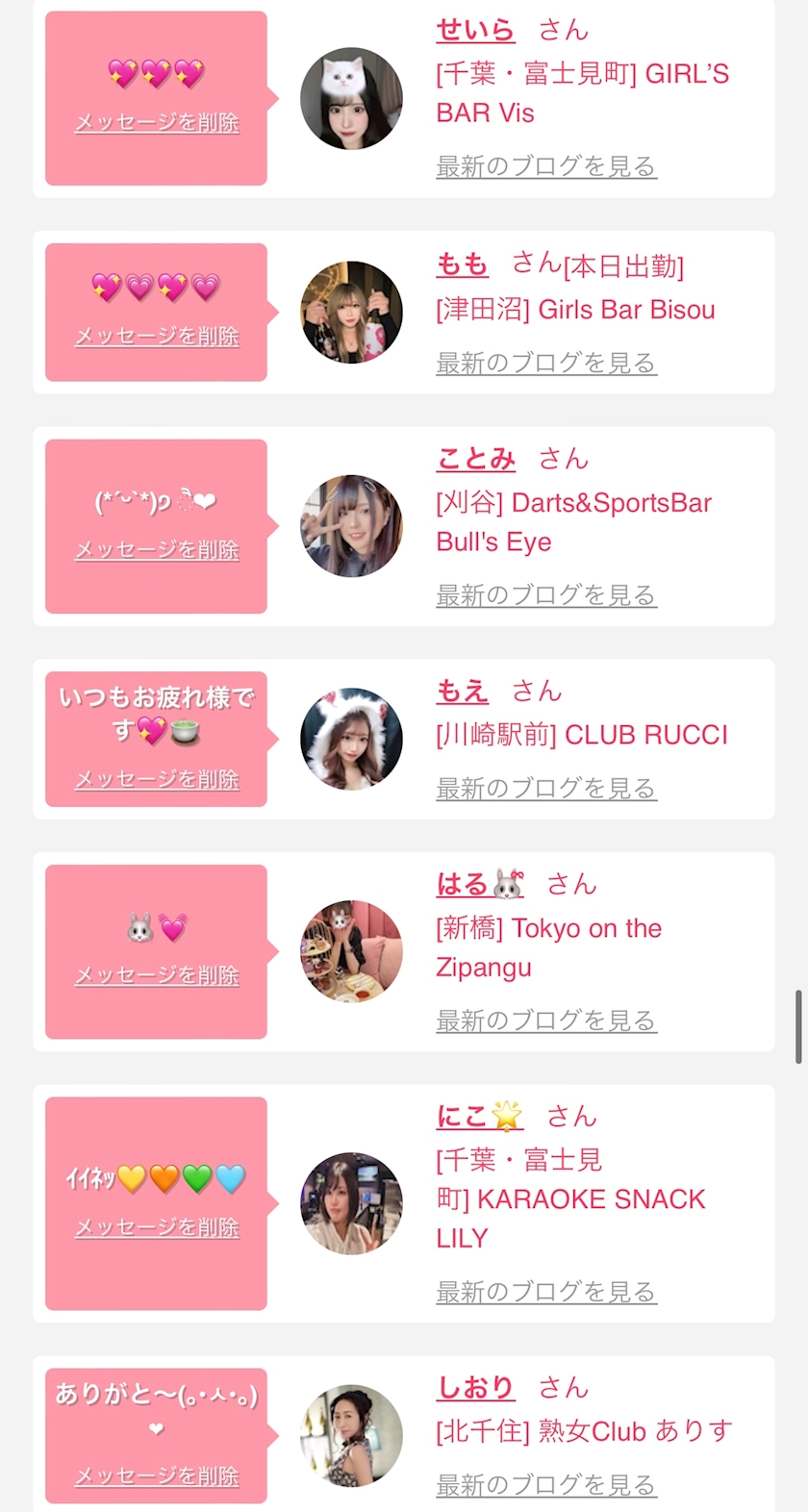The width and height of the screenshot is (808, 1512).
Task: View ことみ's latest blog
Action: [546, 595]
